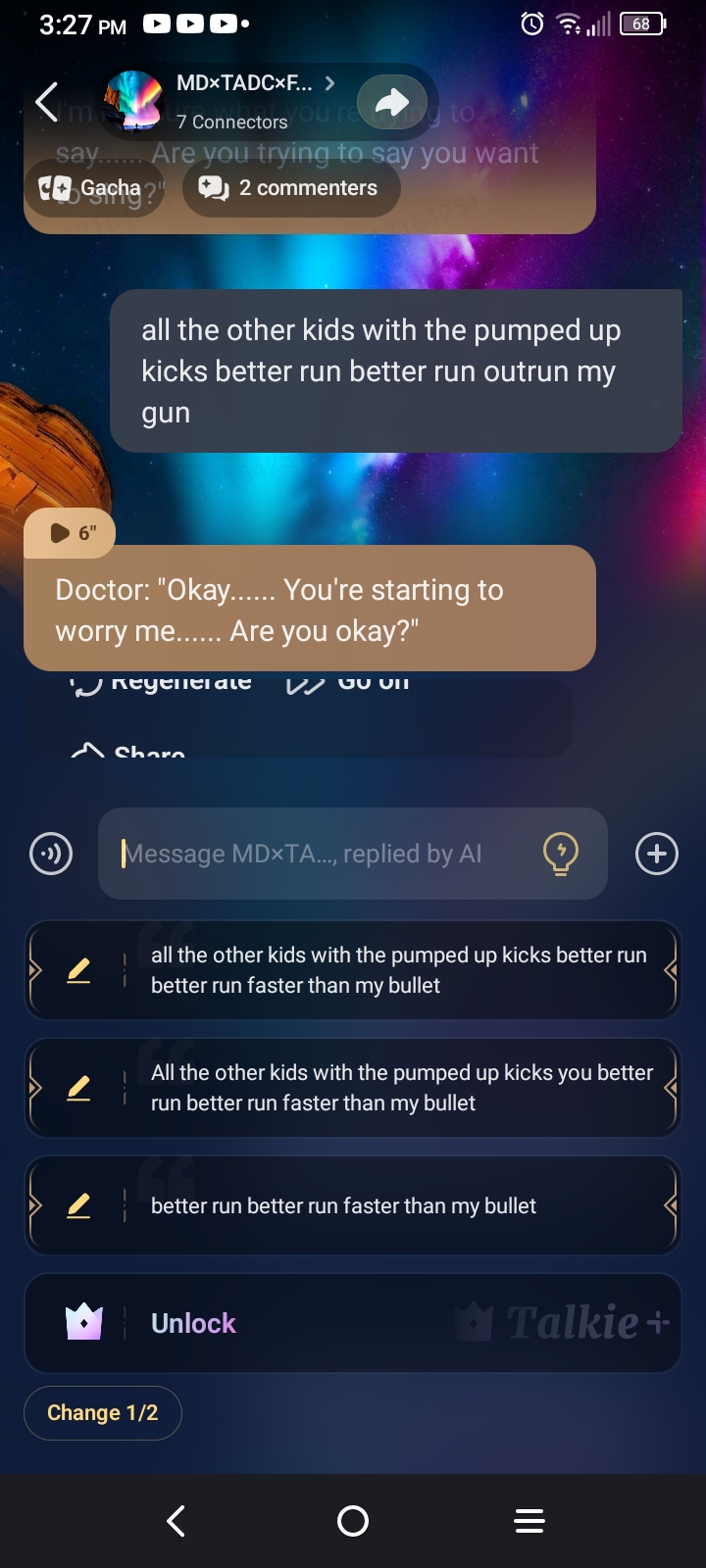Share this chat via arrow icon
The height and width of the screenshot is (1568, 706).
391,102
